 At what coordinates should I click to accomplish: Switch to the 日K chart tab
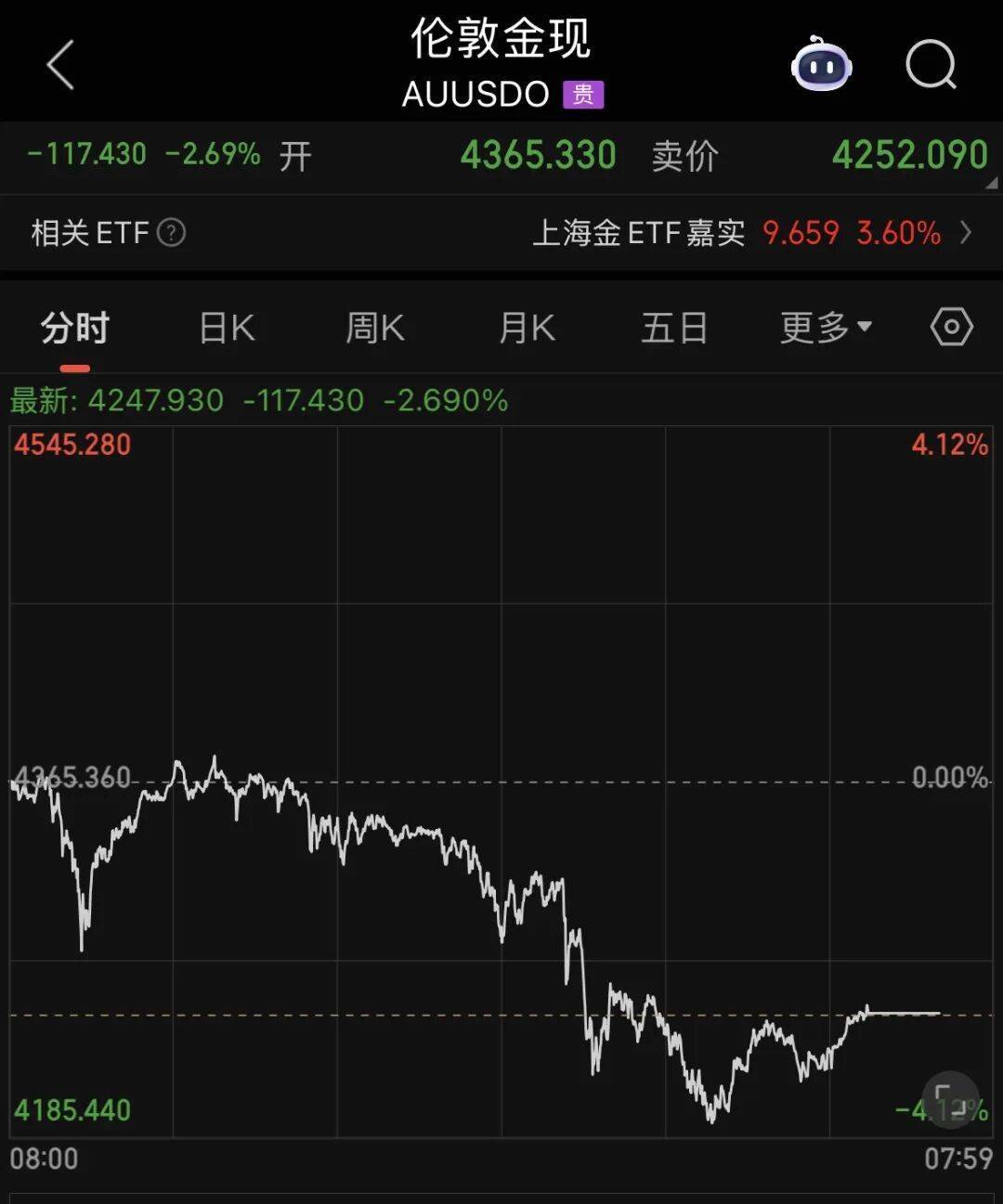click(x=227, y=328)
